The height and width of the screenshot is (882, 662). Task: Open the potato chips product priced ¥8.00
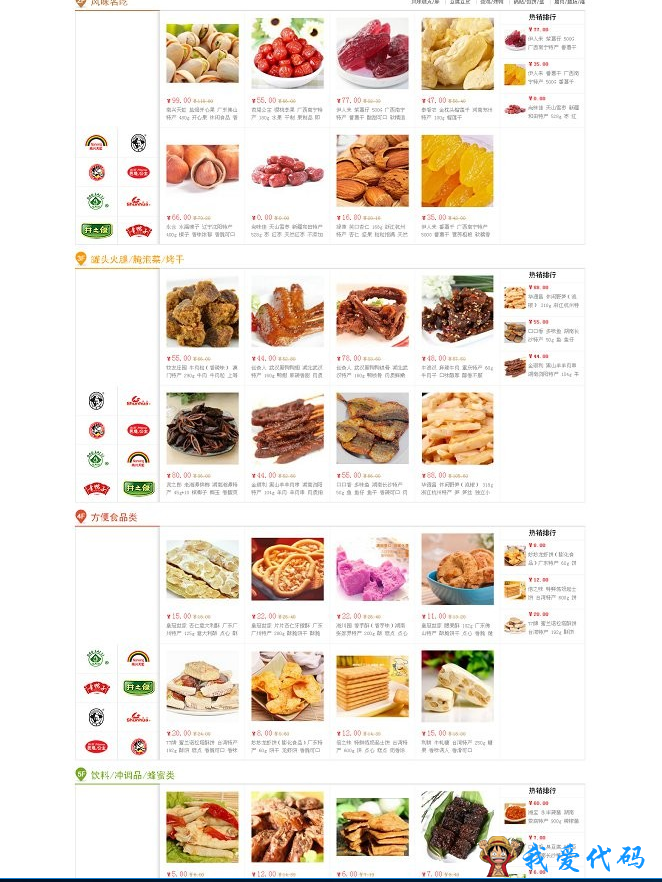coord(287,686)
